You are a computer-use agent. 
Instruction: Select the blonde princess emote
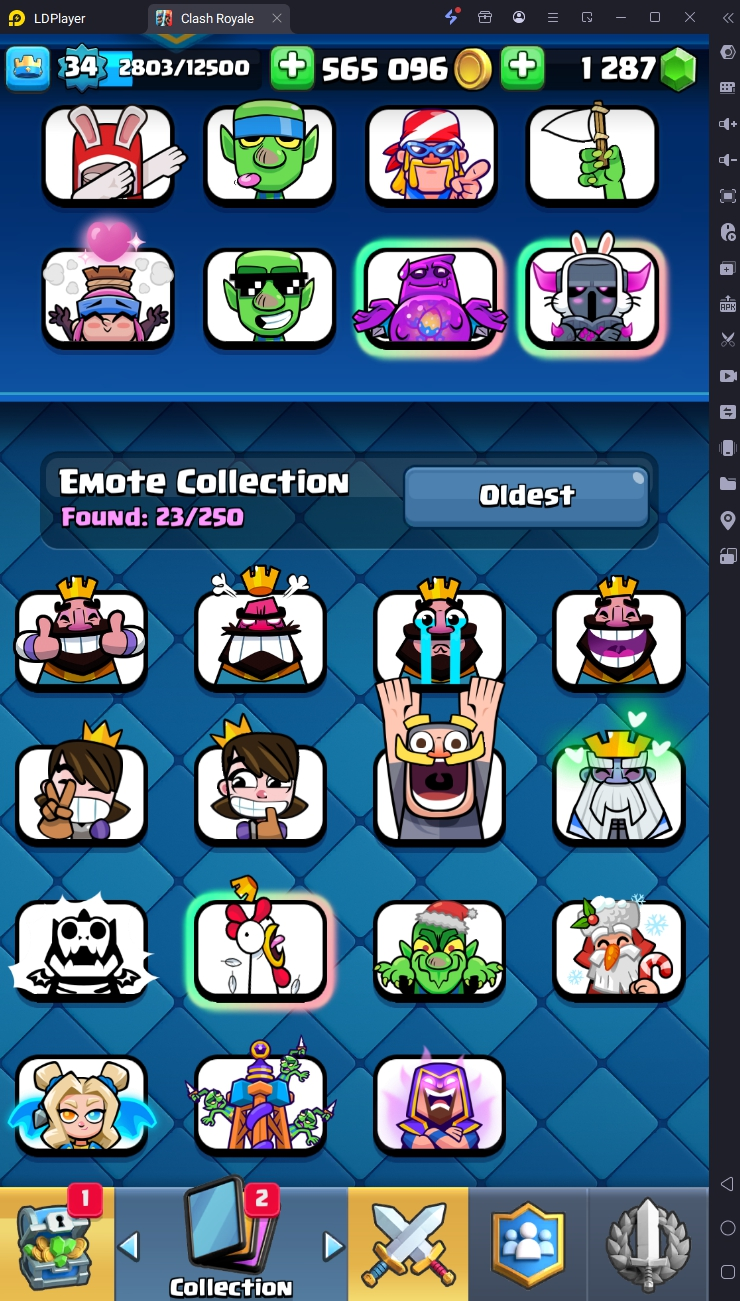pyautogui.click(x=81, y=1105)
